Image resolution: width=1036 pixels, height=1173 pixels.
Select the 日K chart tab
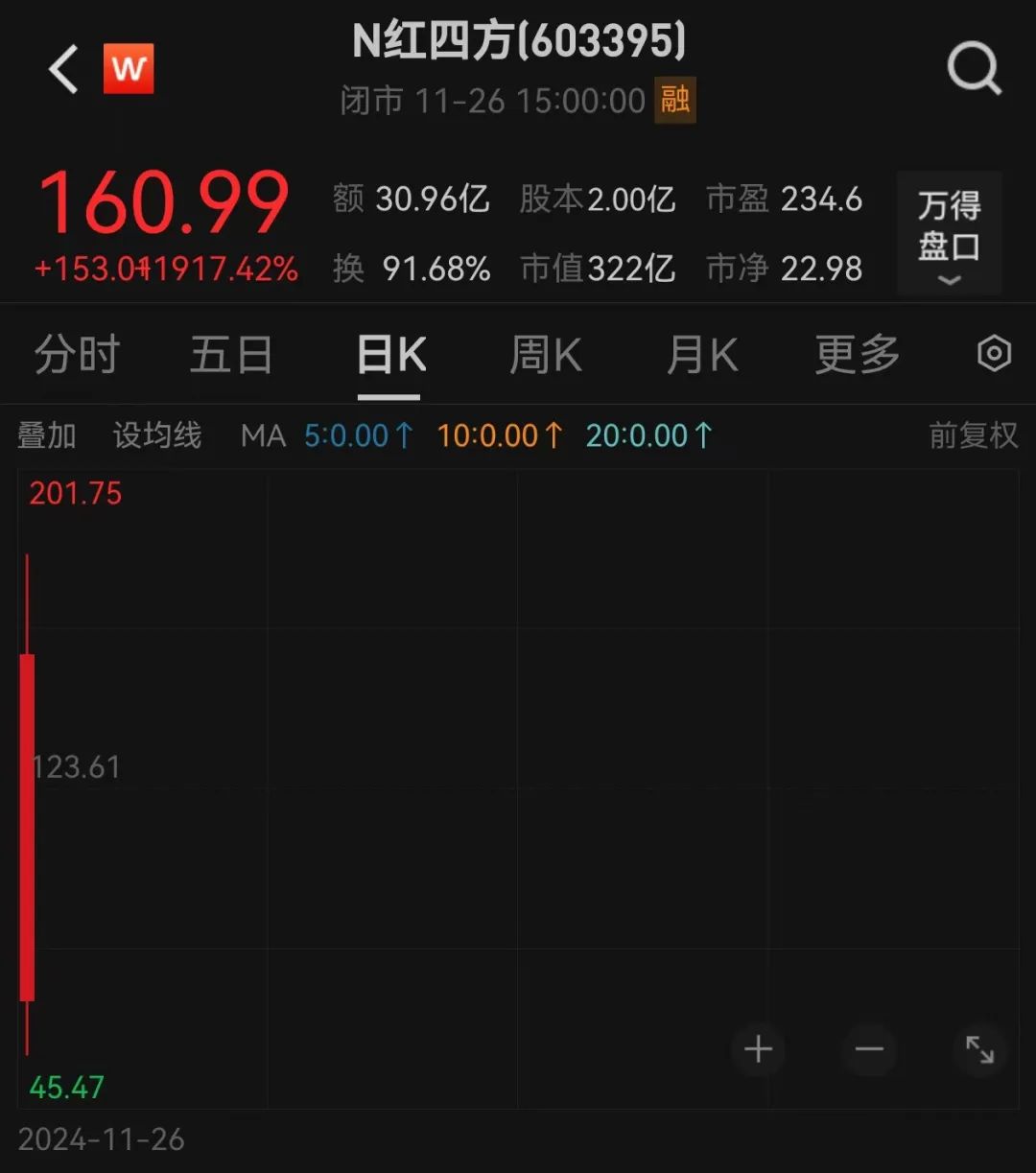click(390, 355)
